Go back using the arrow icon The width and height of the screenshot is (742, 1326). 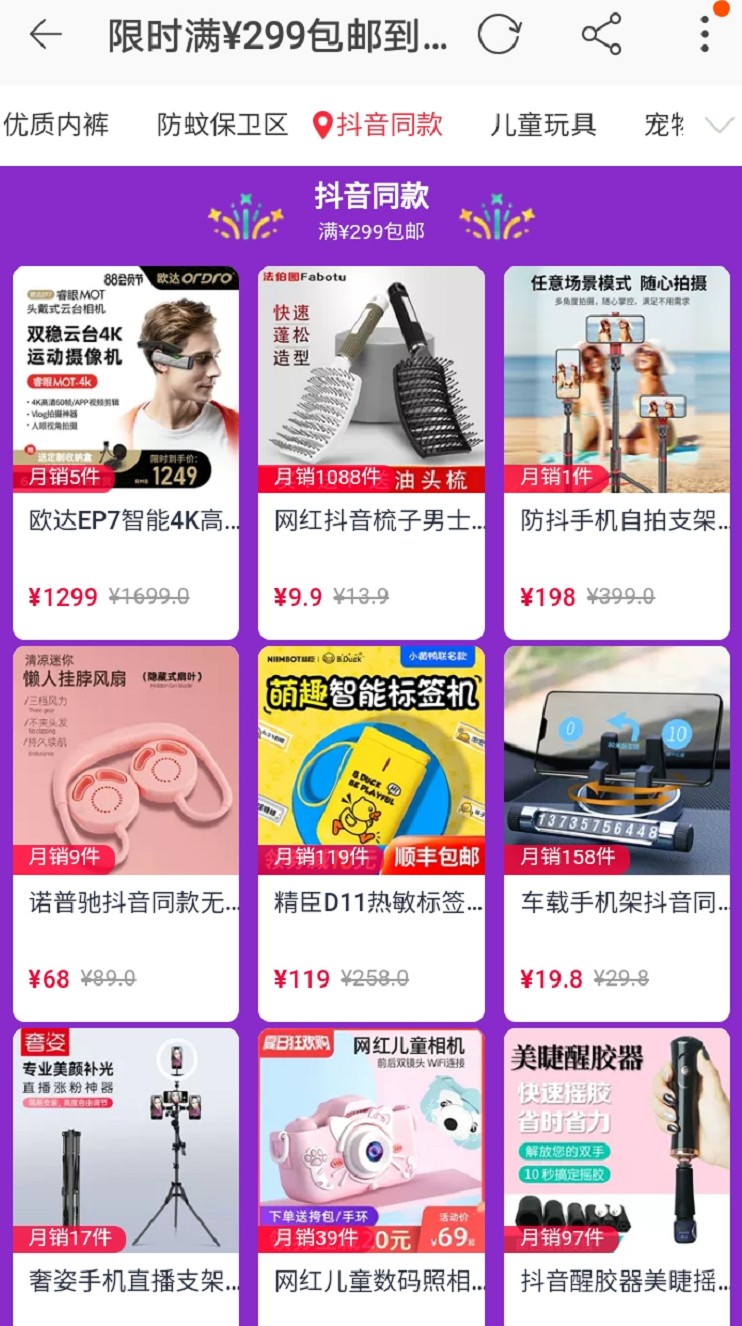(46, 35)
